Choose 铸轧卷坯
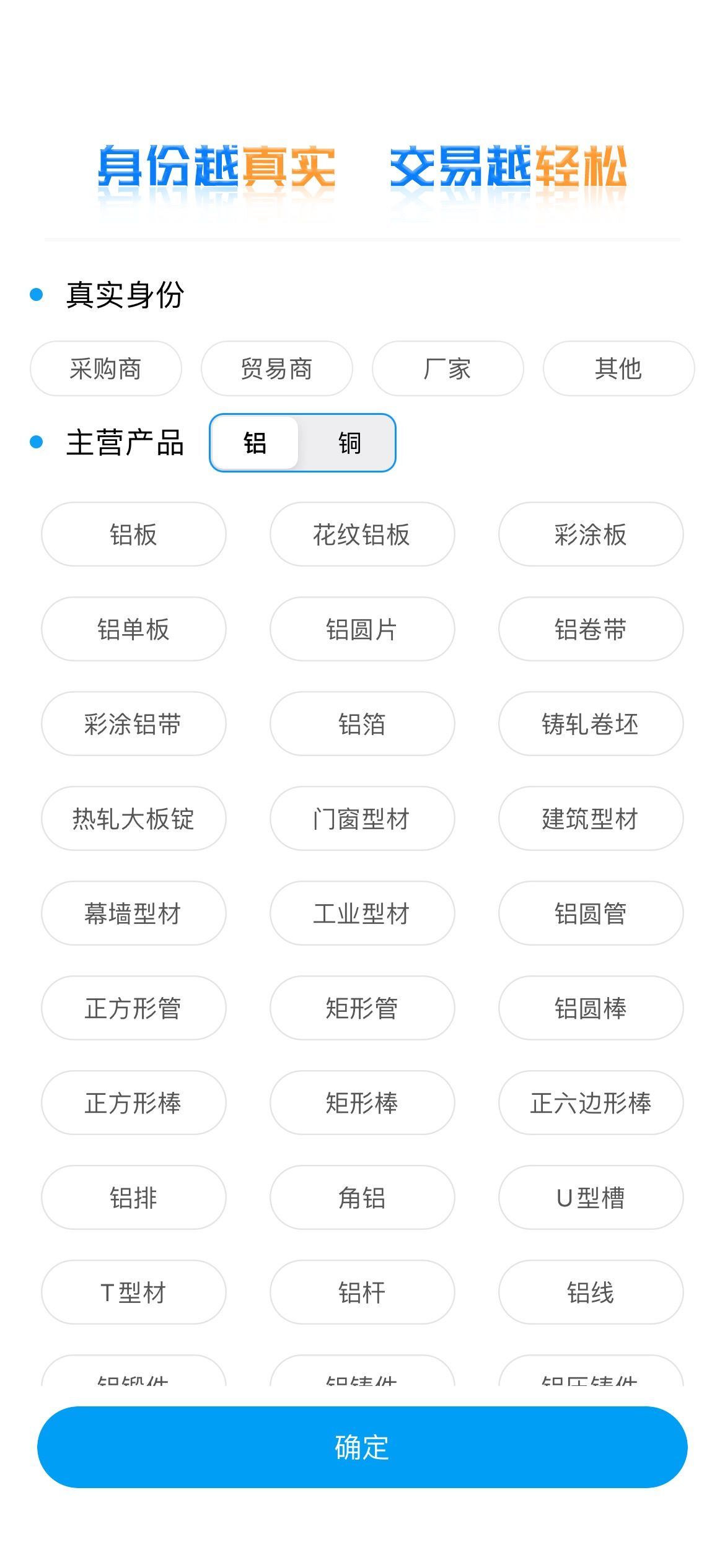 [591, 724]
